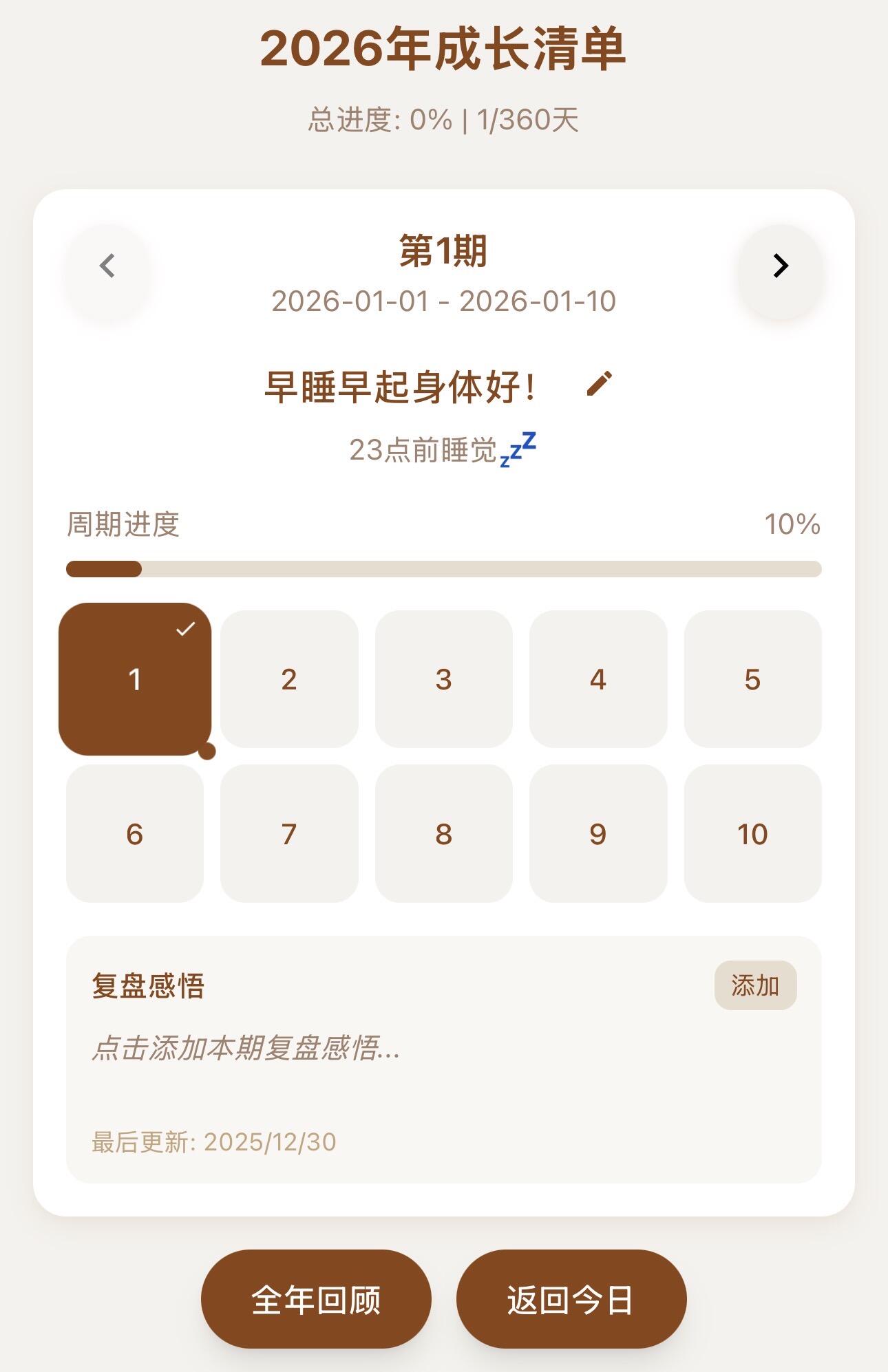Select day 10 tile
The image size is (888, 1372).
tap(753, 834)
